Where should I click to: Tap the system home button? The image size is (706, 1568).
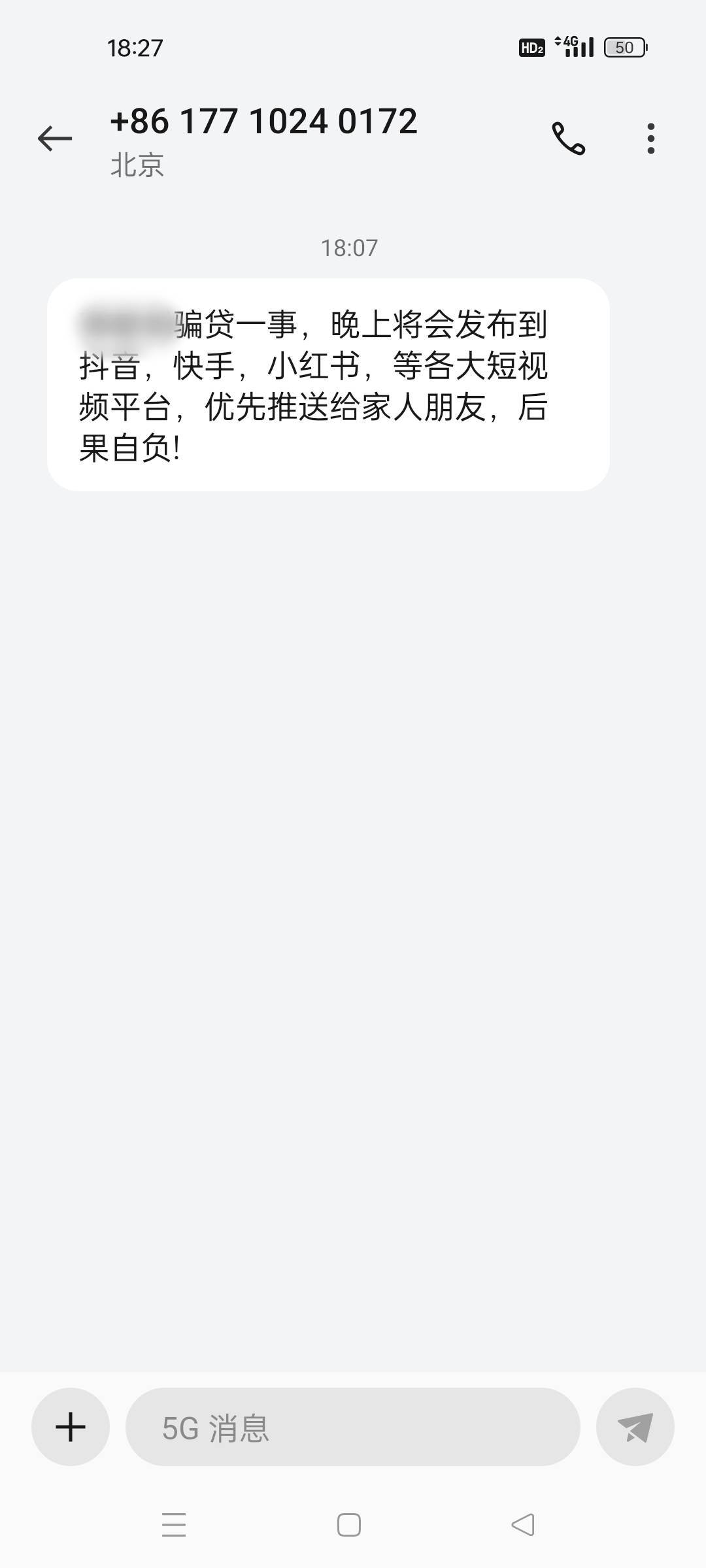tap(348, 1525)
